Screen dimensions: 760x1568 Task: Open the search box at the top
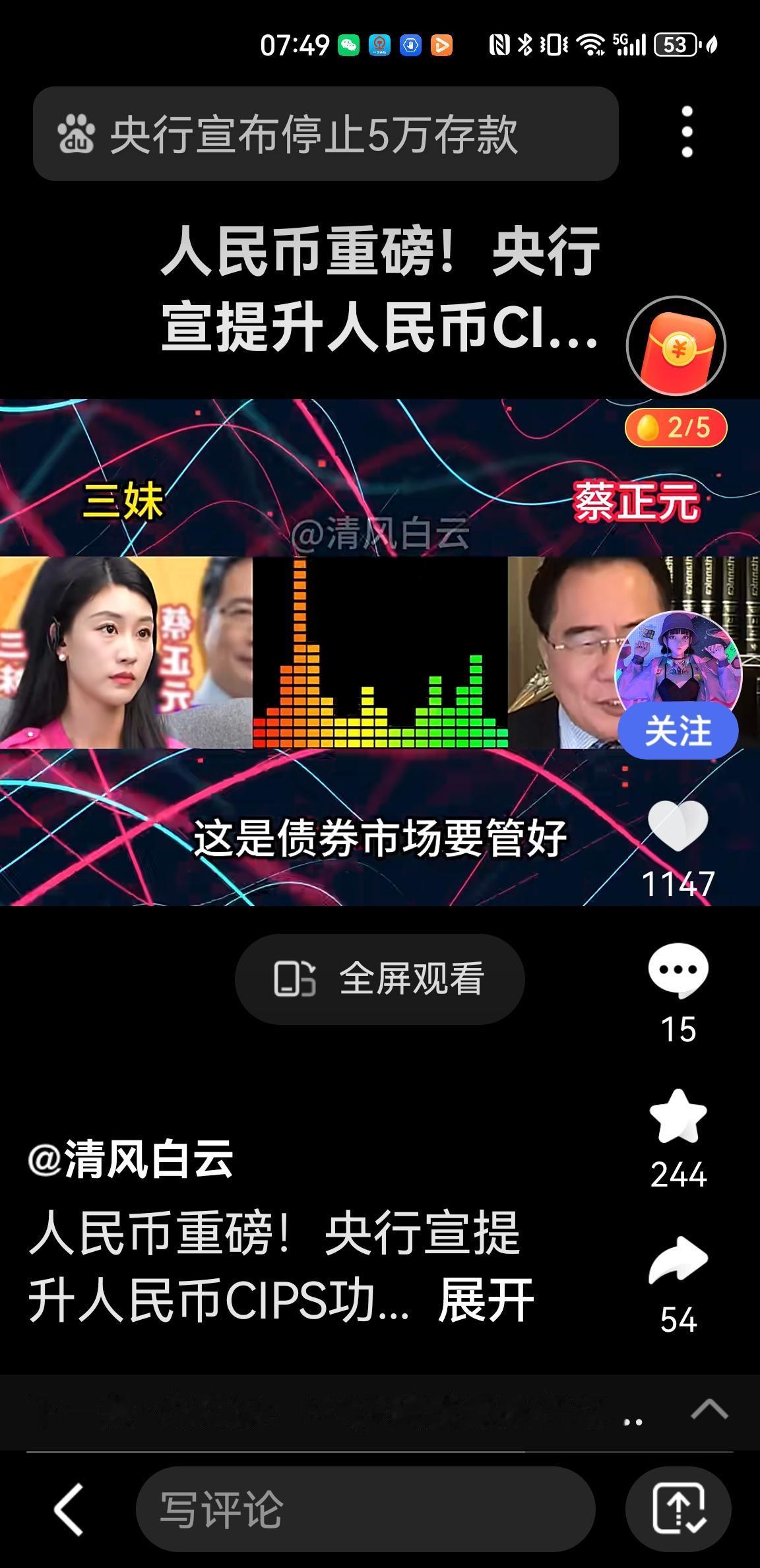(x=325, y=134)
